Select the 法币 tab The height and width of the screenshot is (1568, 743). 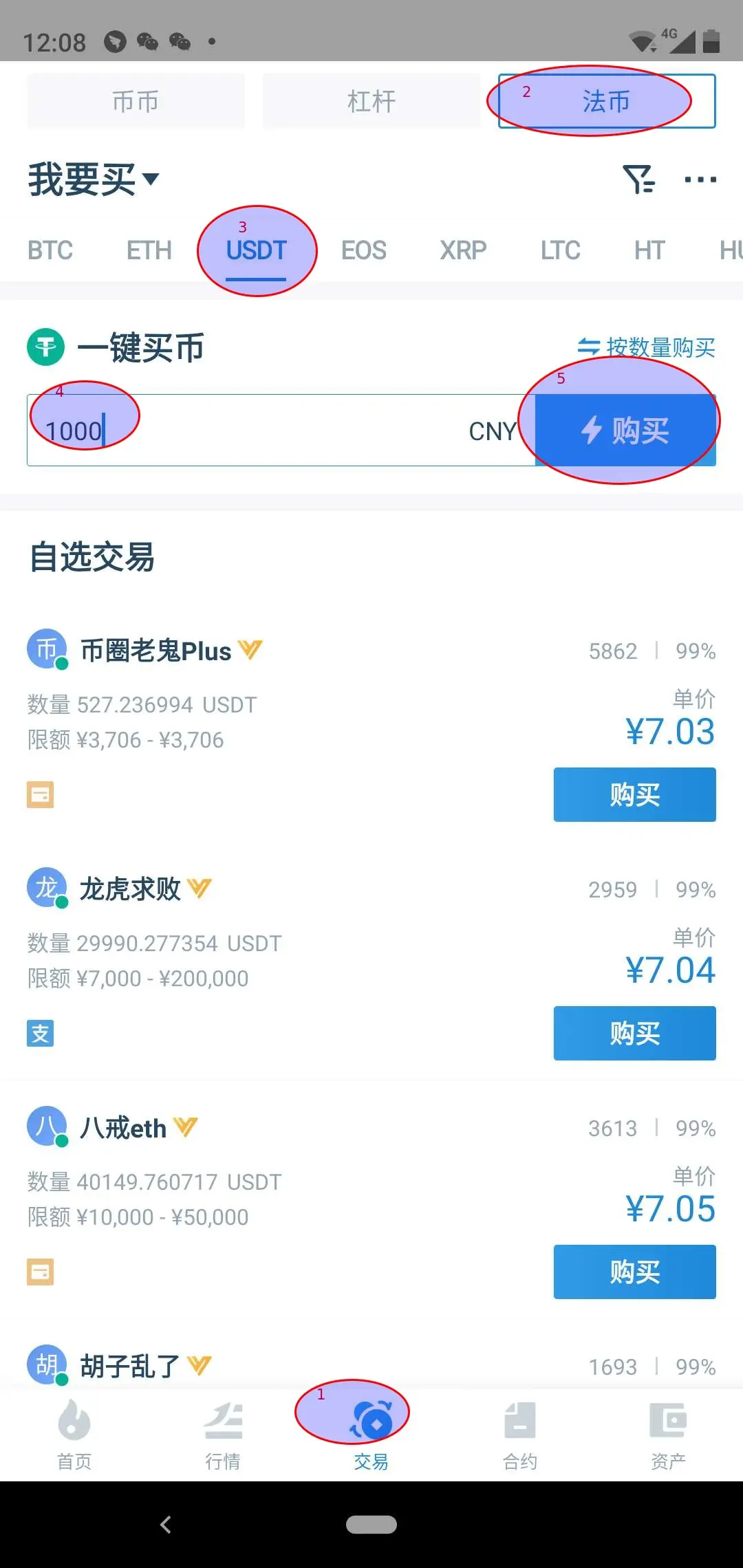(607, 101)
